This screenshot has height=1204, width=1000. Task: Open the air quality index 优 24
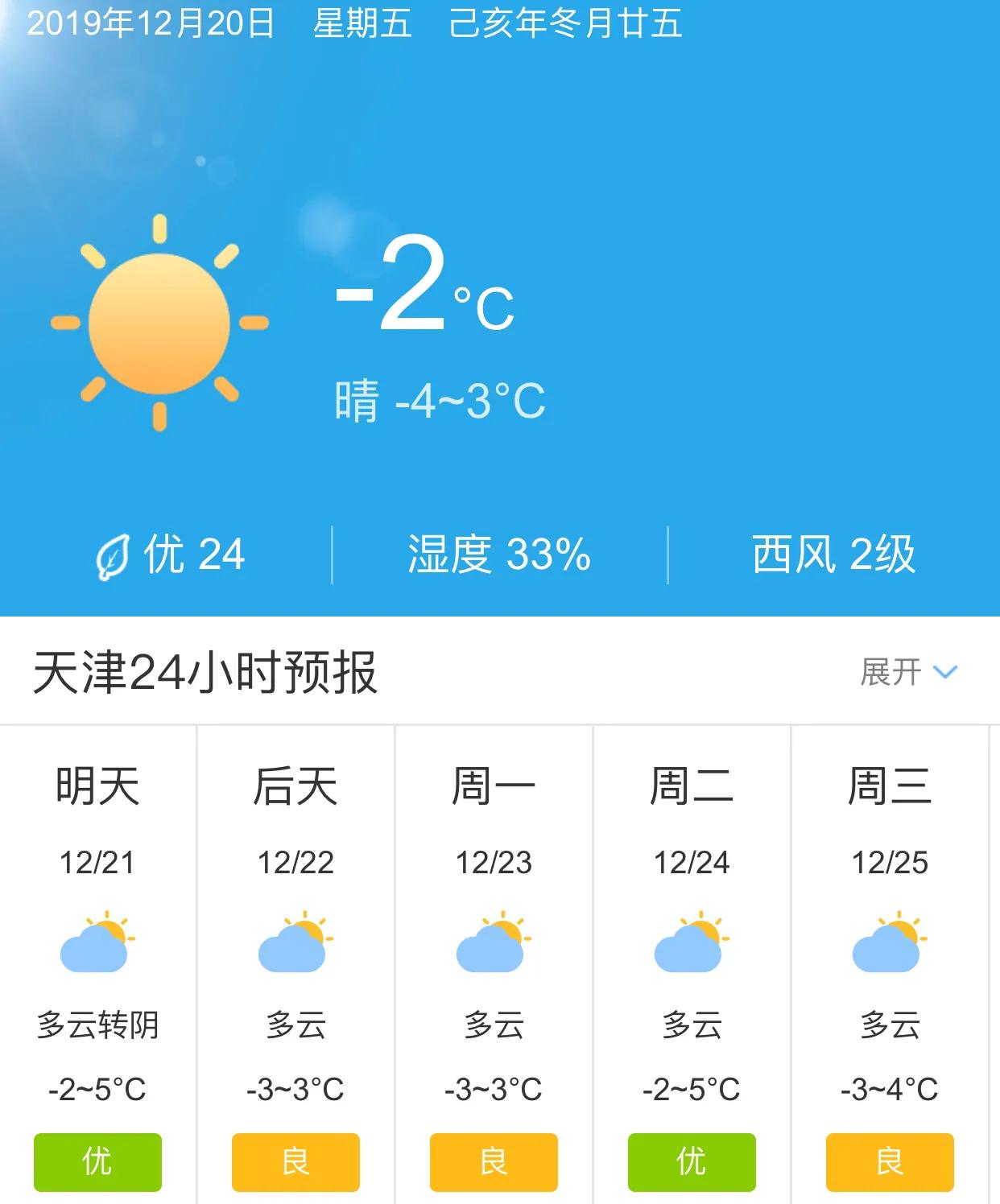coord(171,555)
